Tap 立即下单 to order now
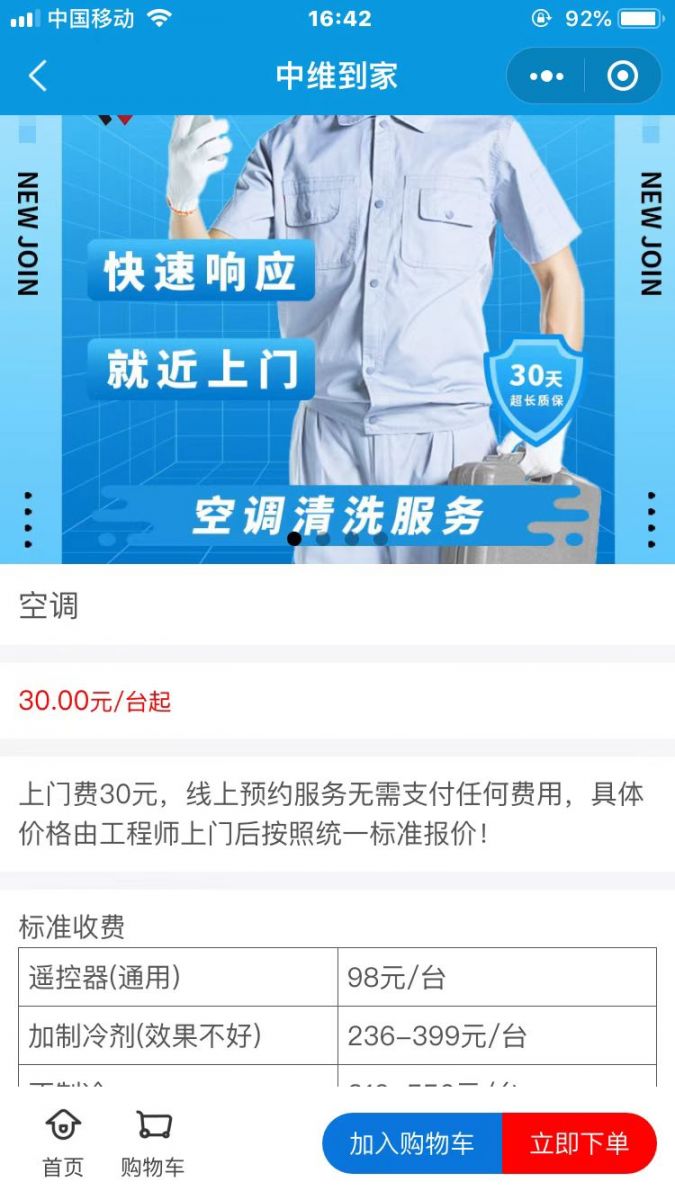Viewport: 675px width, 1200px height. click(x=579, y=1143)
